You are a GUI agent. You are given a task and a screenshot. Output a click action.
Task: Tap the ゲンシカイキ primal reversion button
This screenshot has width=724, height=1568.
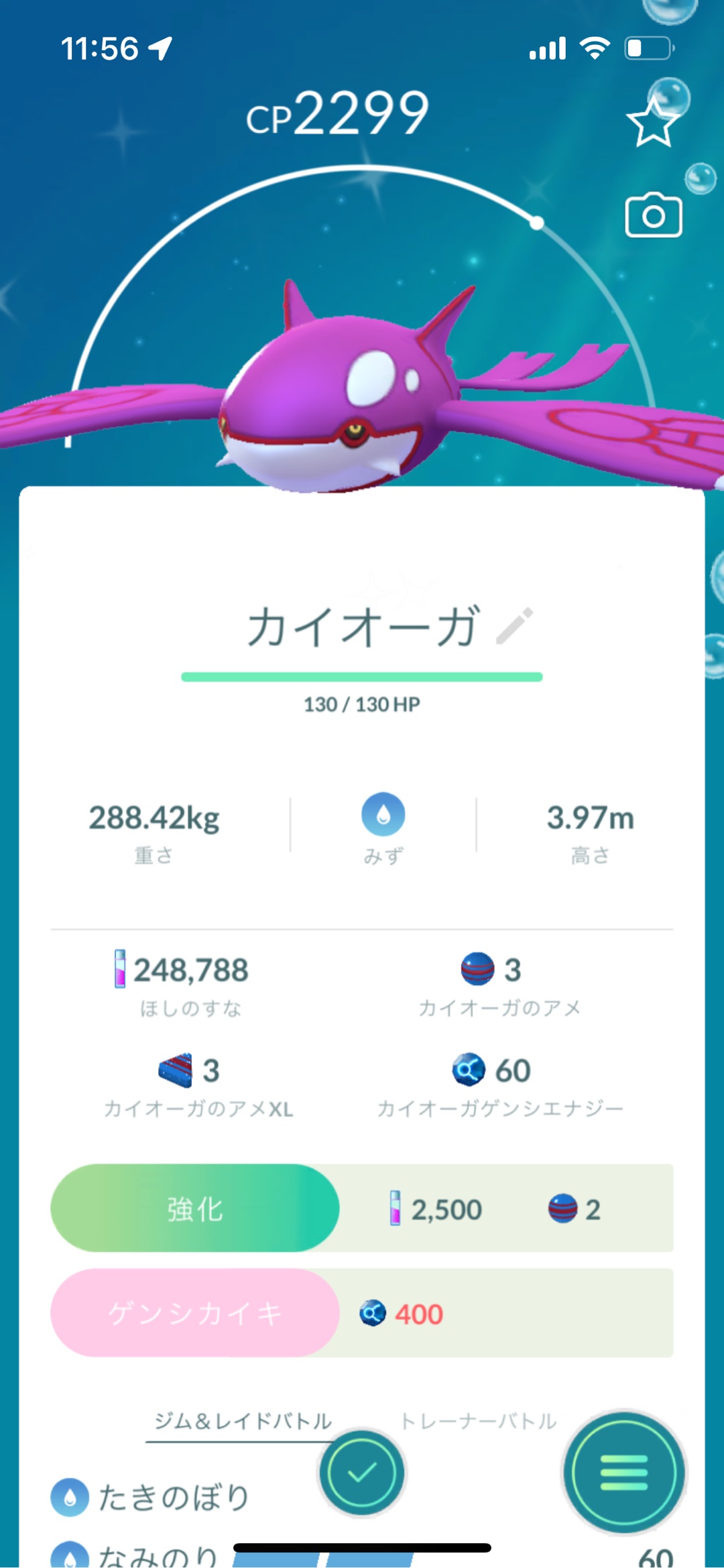(195, 1312)
